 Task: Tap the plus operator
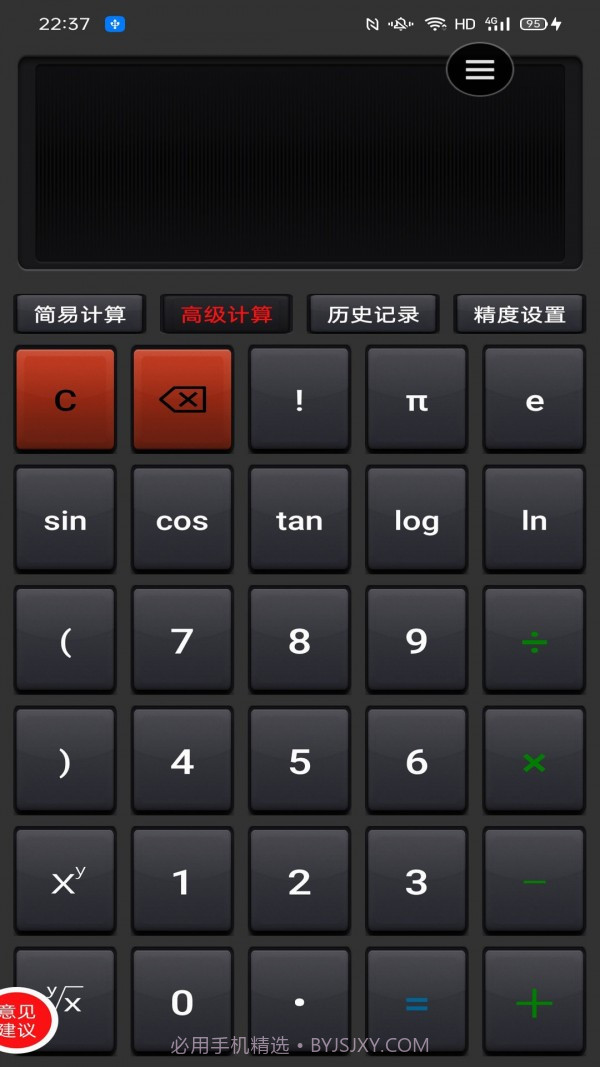pyautogui.click(x=534, y=1002)
